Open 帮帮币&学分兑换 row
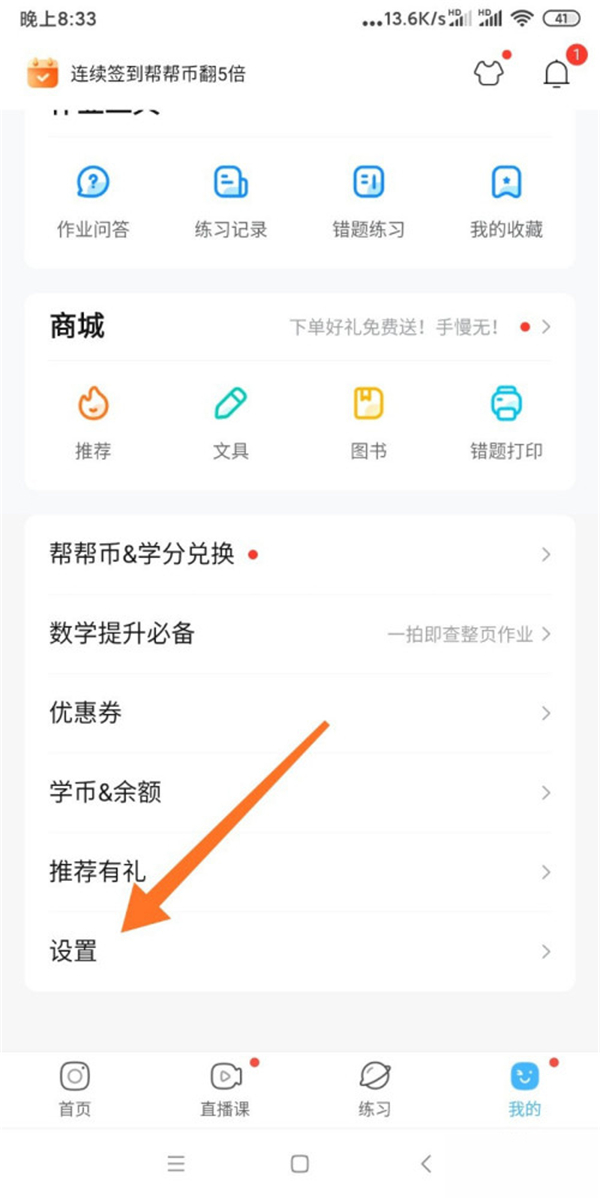Viewport: 600px width, 1200px height. point(300,554)
